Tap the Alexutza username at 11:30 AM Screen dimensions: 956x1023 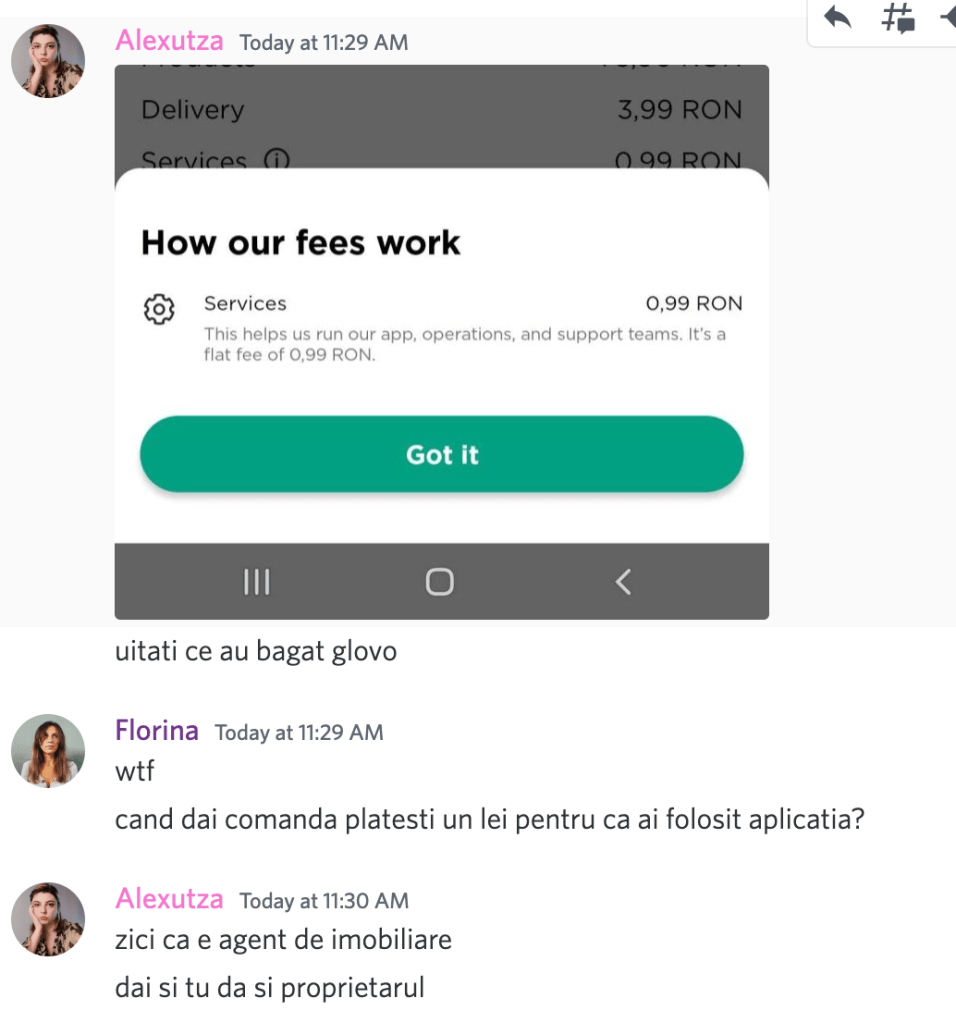(x=169, y=899)
